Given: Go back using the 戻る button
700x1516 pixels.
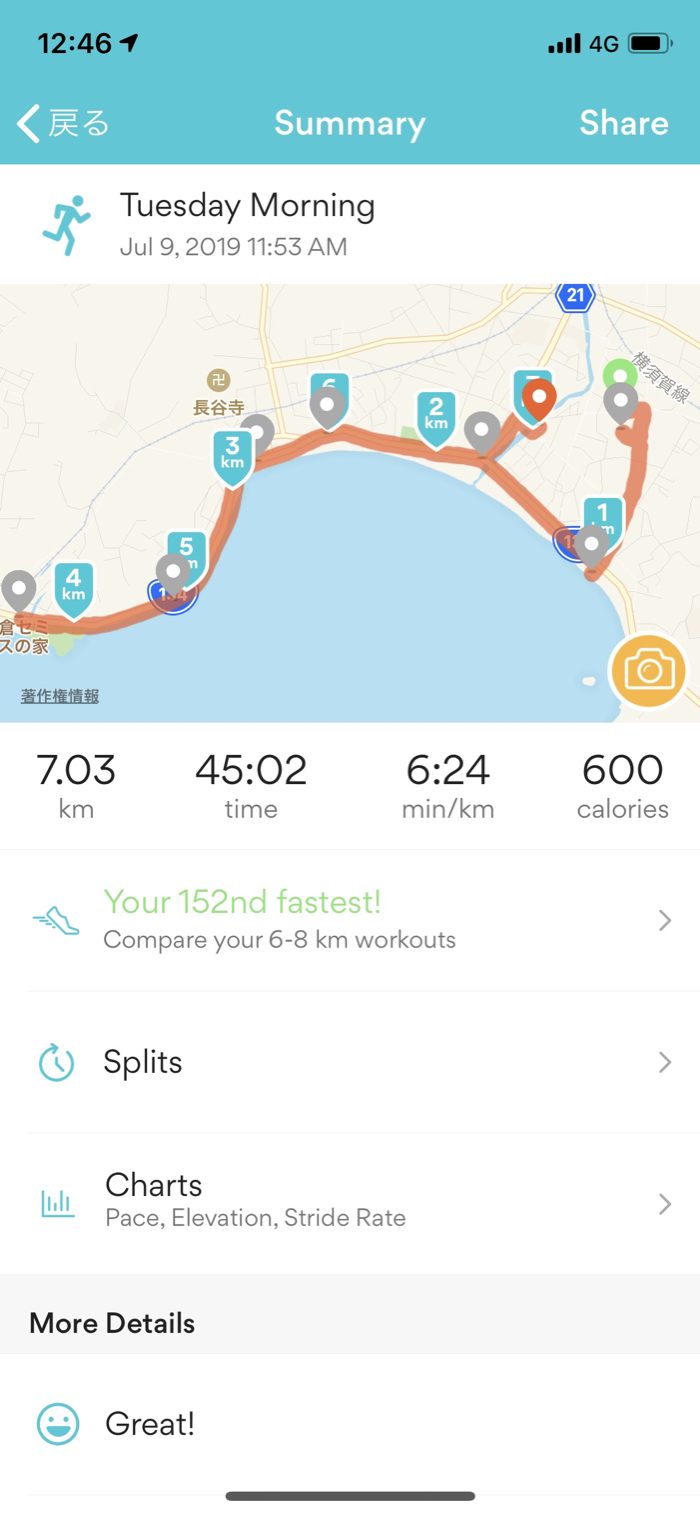Looking at the screenshot, I should coord(63,124).
